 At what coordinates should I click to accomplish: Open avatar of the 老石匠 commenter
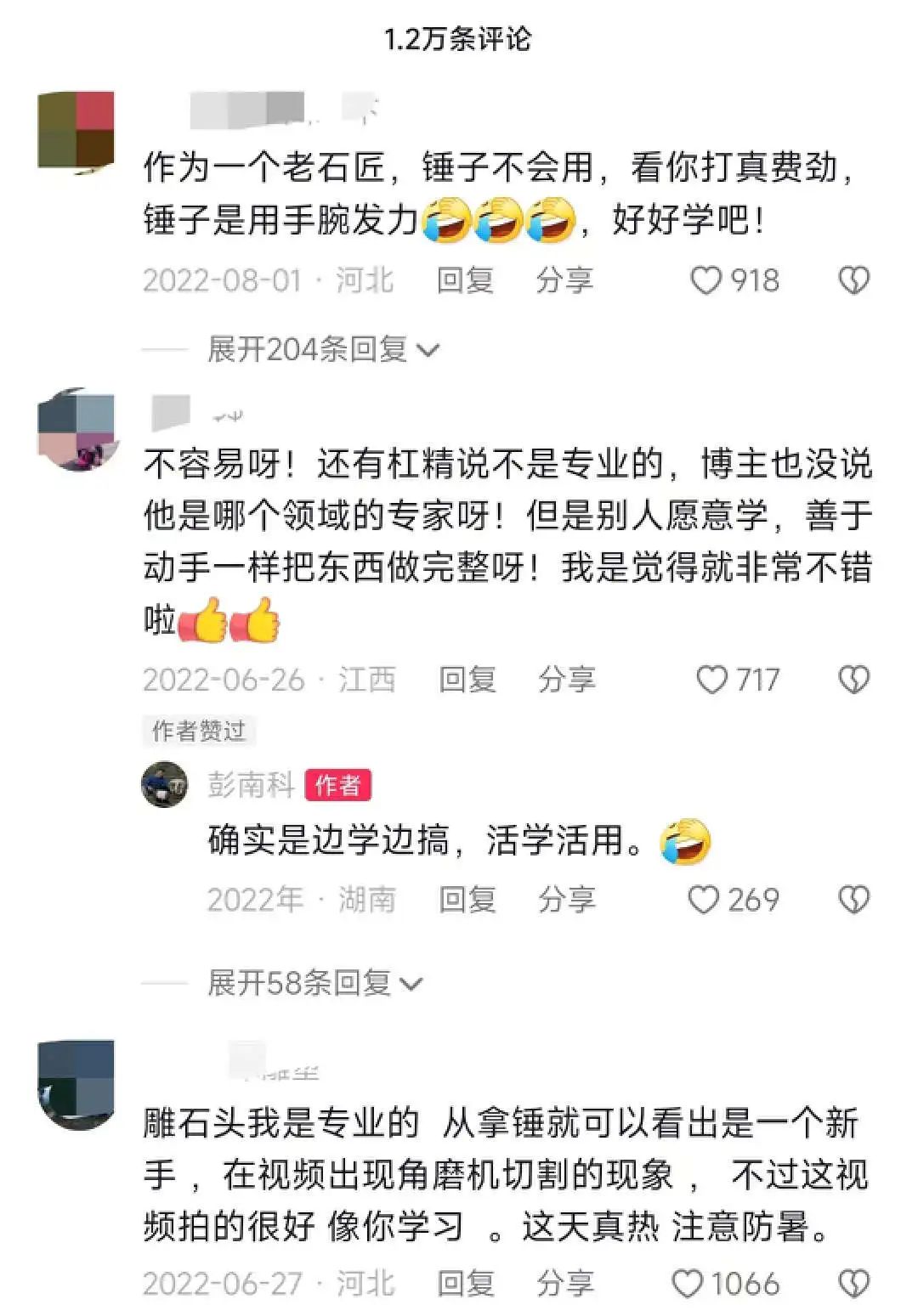(76, 129)
